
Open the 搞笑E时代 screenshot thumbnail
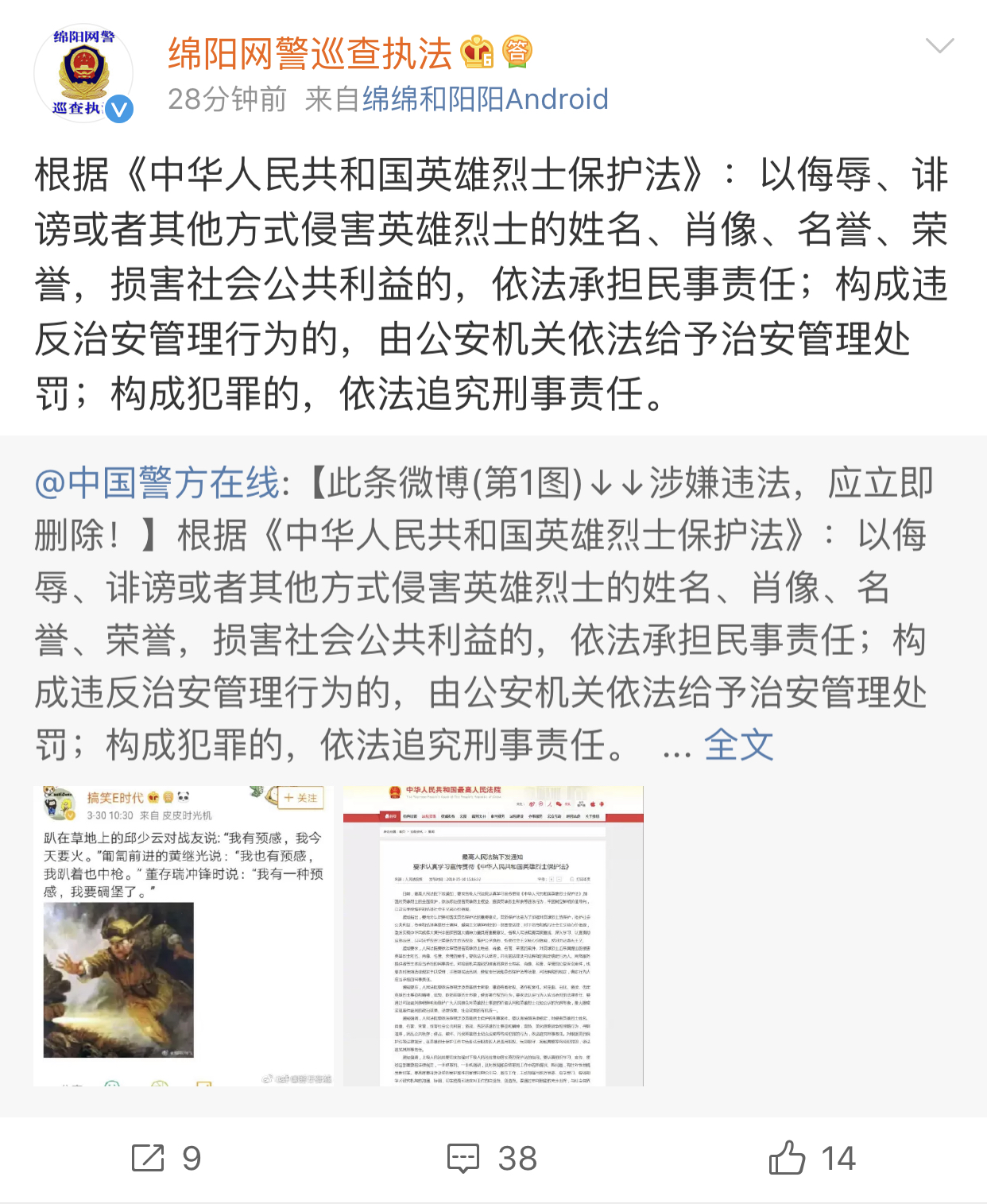pos(184,935)
